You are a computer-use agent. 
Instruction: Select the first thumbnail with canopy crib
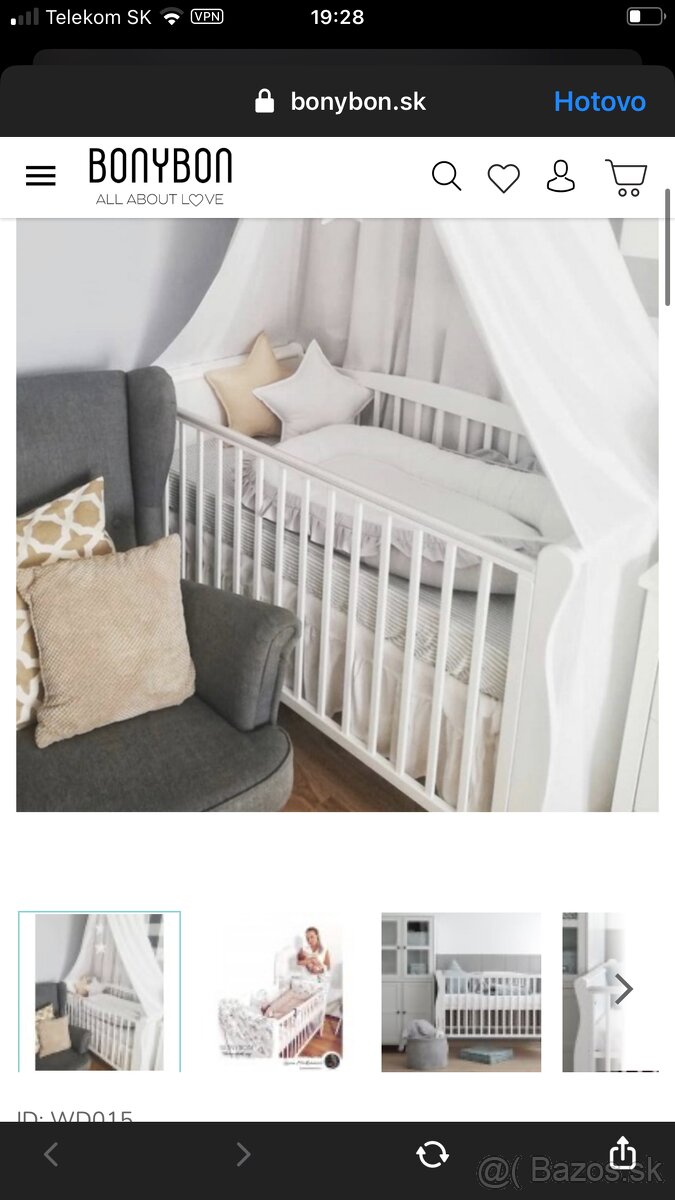(x=99, y=991)
